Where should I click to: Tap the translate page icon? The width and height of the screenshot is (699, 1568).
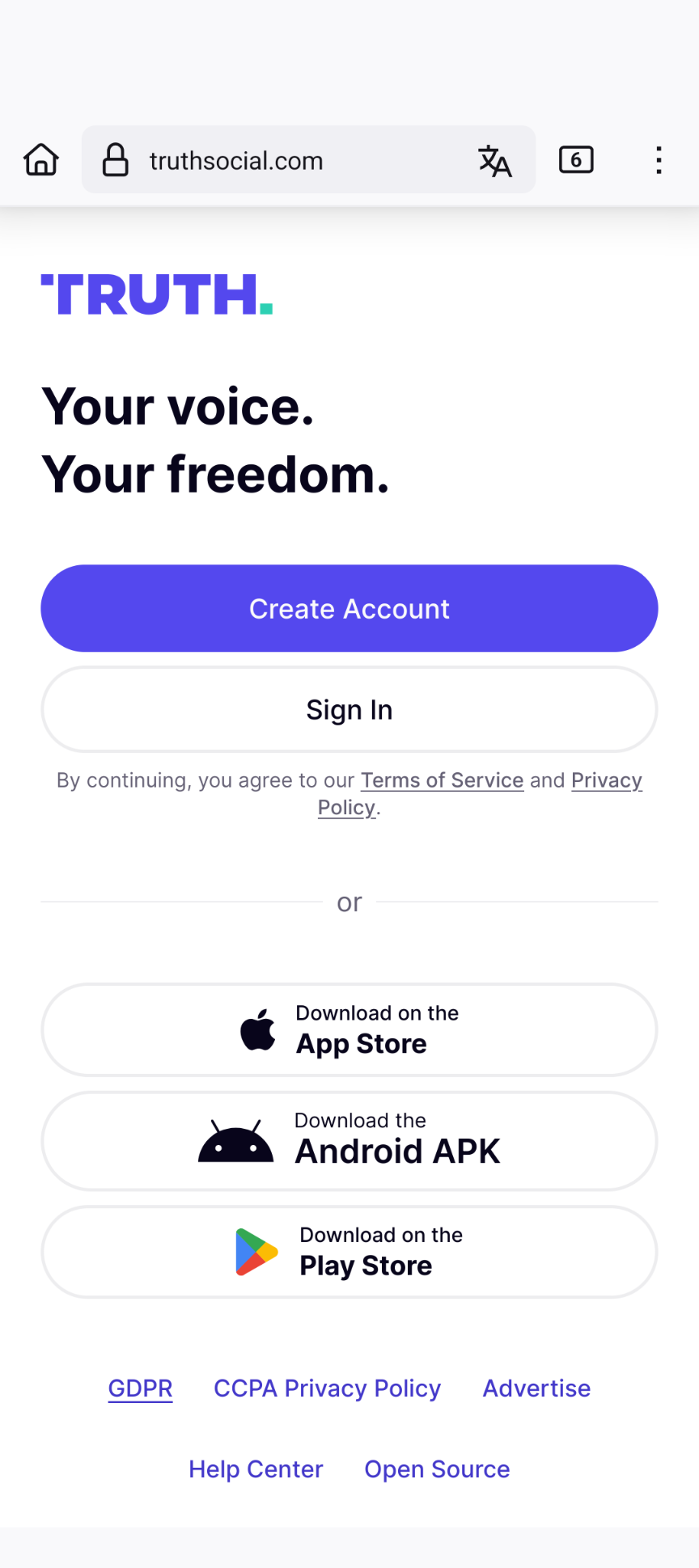(x=494, y=161)
